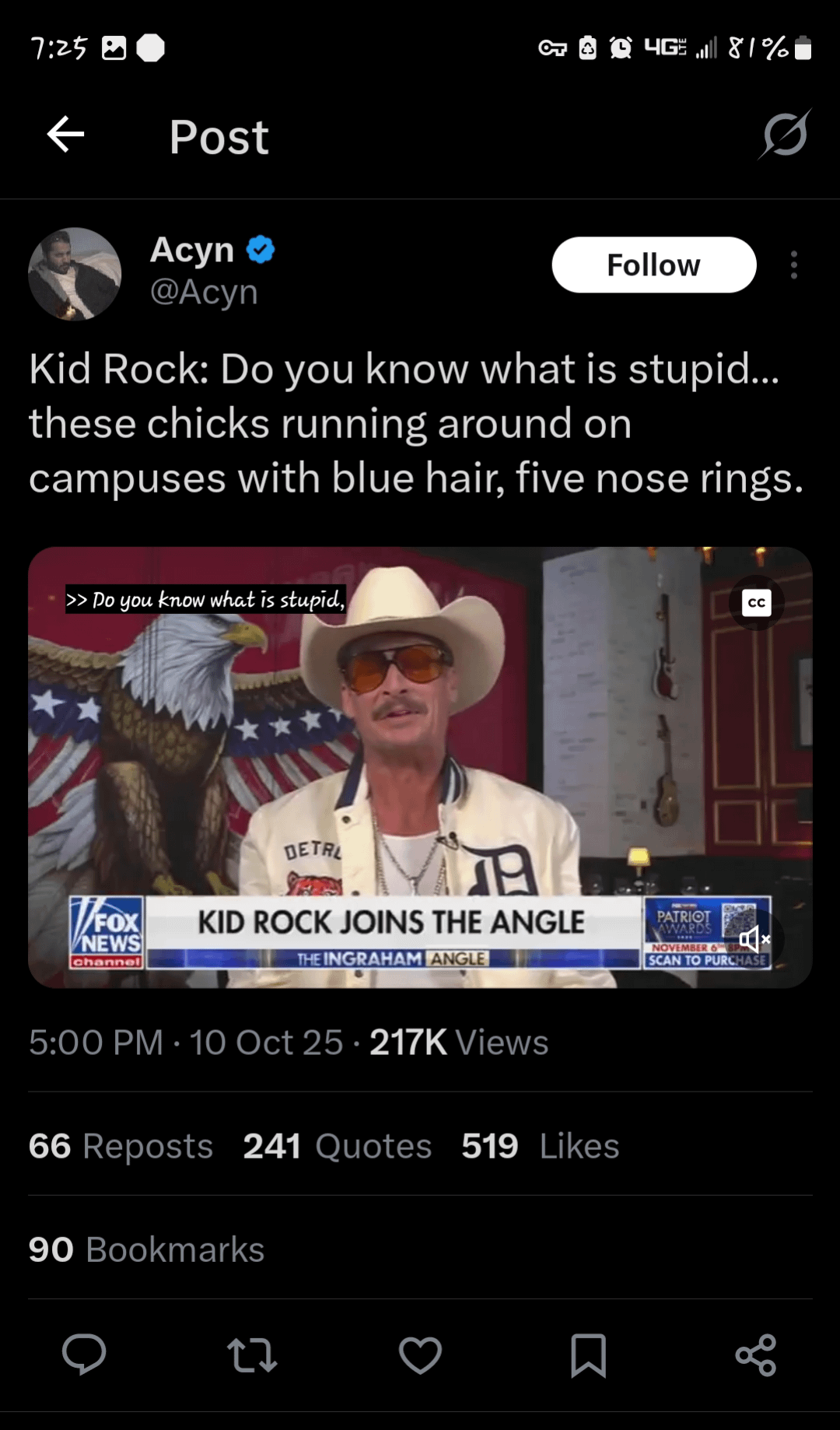View the 519 Likes list
This screenshot has height=1430, width=840.
click(540, 1146)
